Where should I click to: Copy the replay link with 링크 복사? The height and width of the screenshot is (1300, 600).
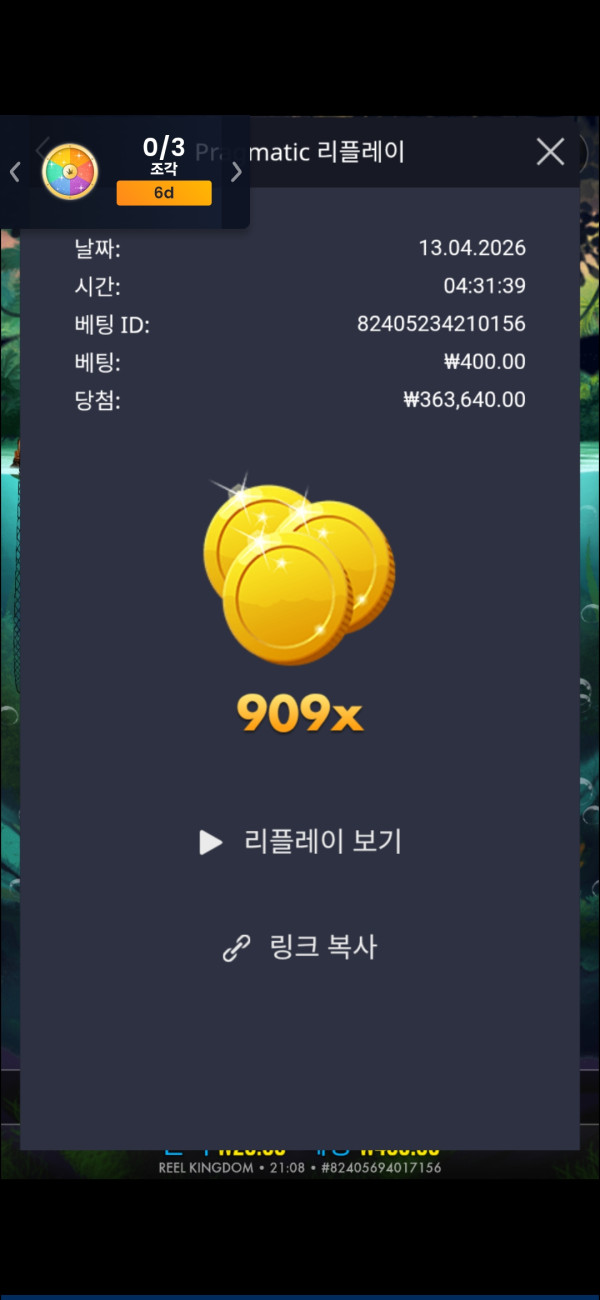pos(300,948)
